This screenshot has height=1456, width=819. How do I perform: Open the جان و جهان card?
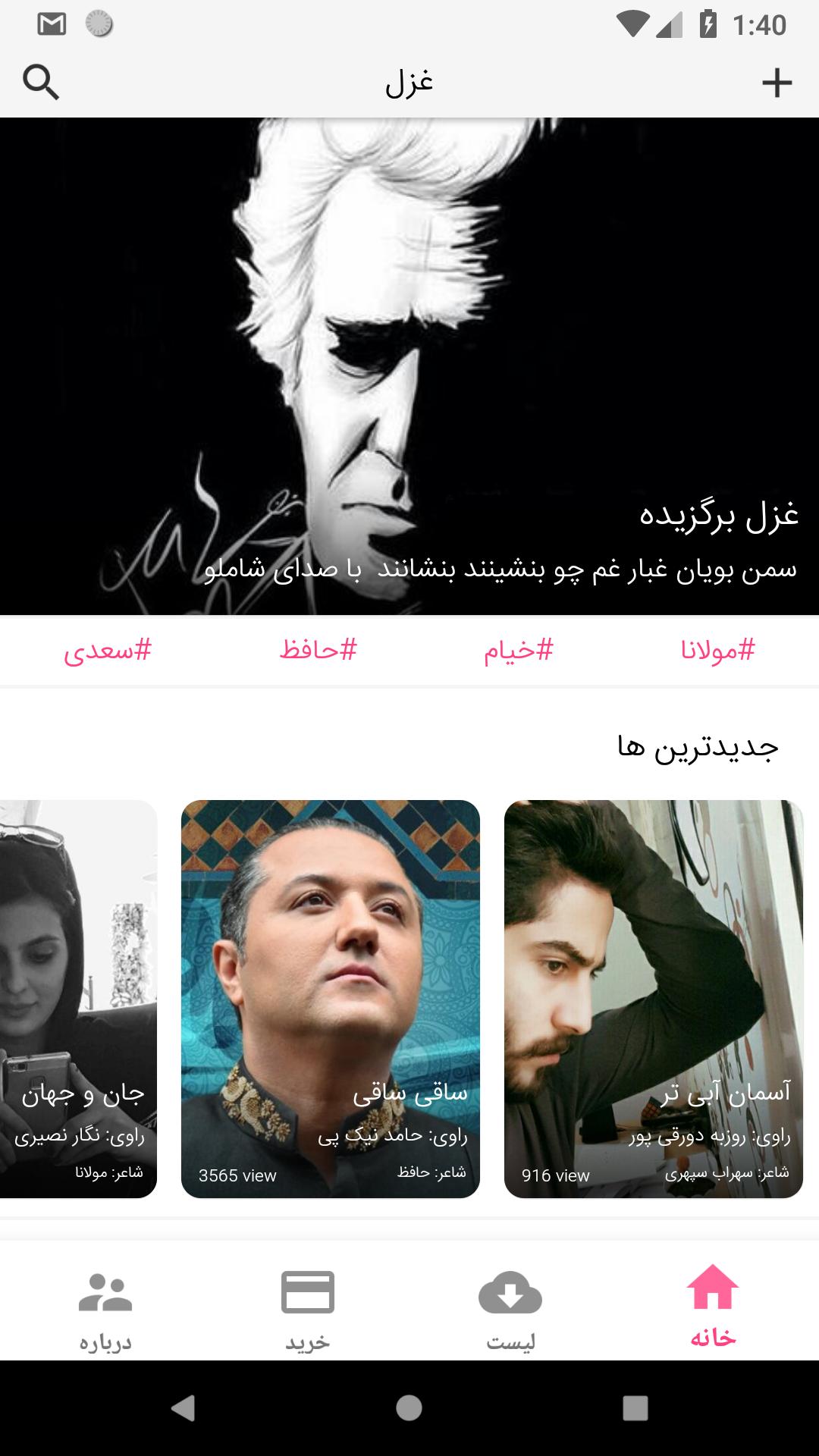pos(78,999)
